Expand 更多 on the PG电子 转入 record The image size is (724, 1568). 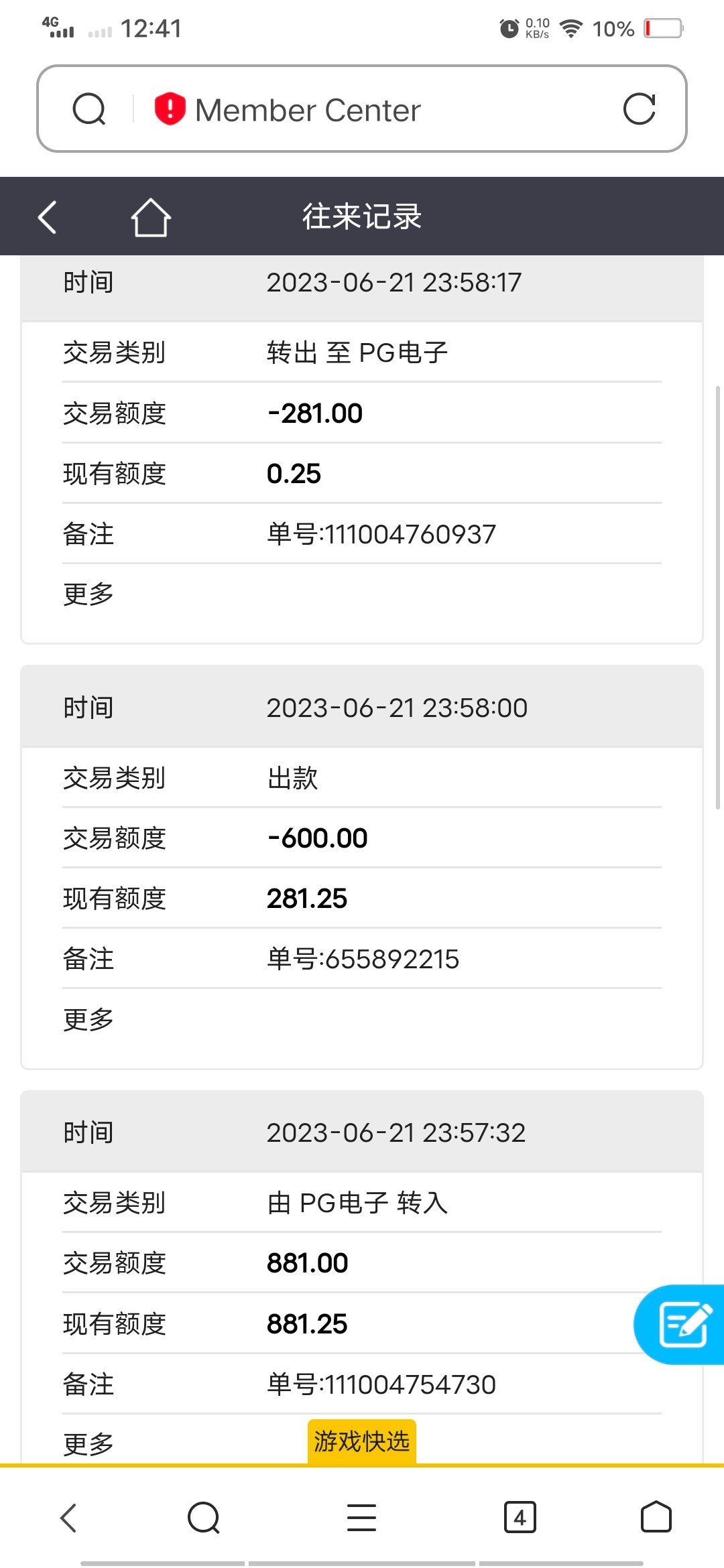88,1444
